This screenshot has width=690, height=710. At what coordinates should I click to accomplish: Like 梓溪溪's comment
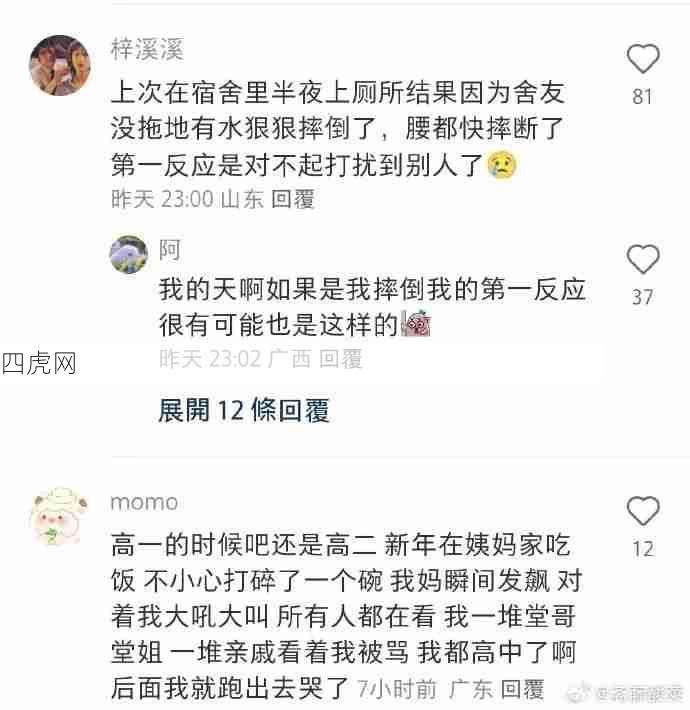point(642,60)
